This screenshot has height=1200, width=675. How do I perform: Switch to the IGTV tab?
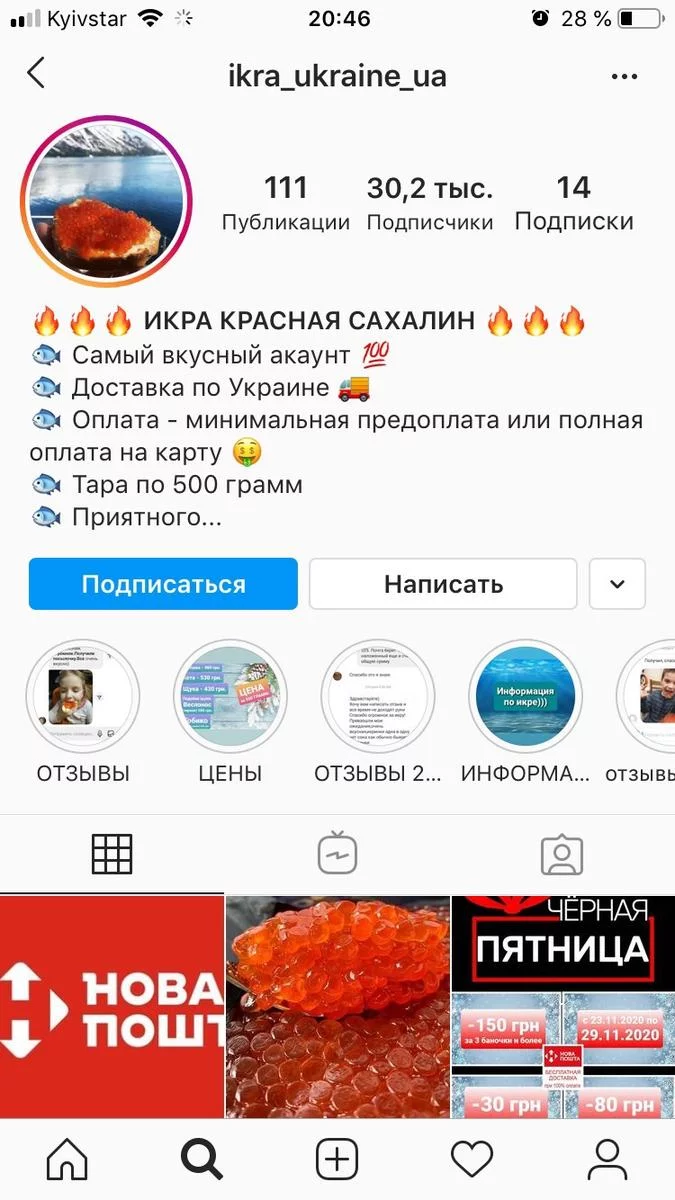coord(337,854)
